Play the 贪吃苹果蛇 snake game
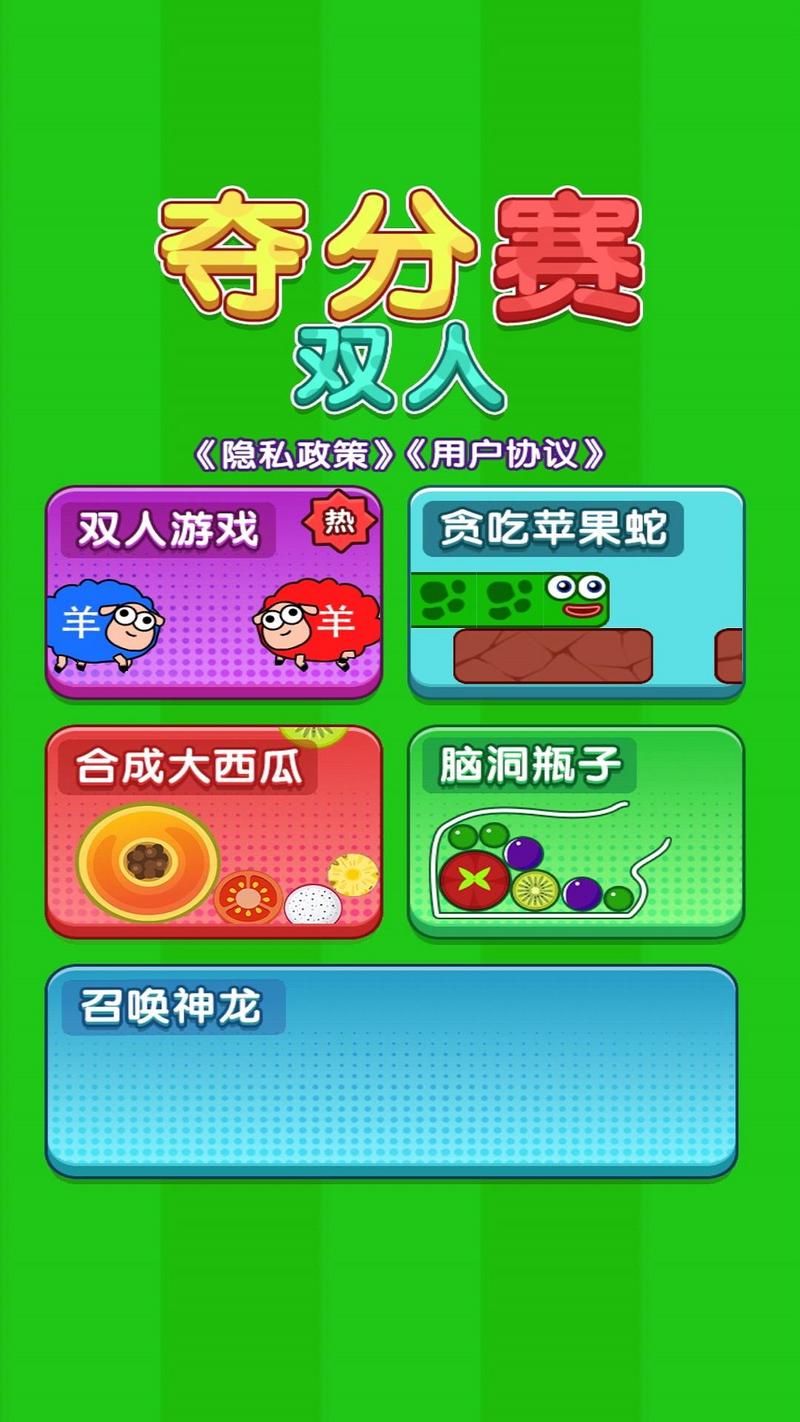800x1422 pixels. (576, 592)
